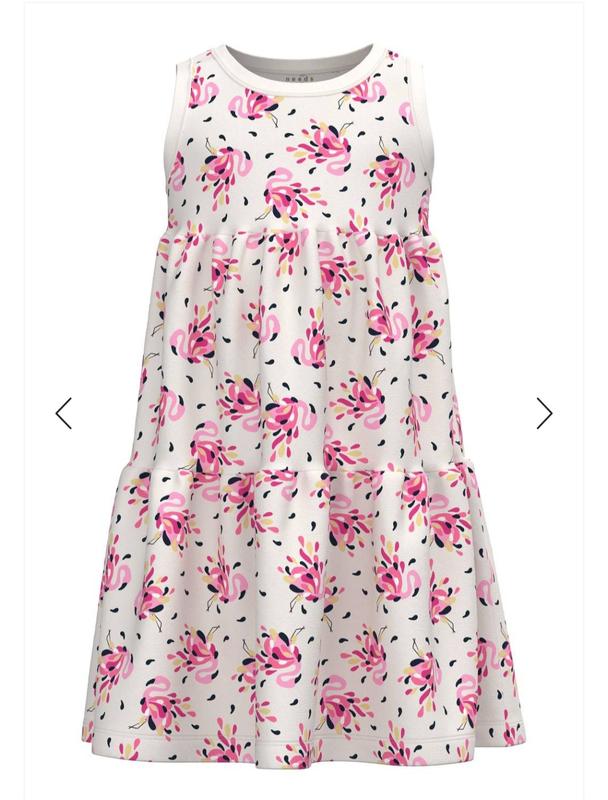Open the floral dress photo
Viewport: 608px width, 800px height.
(x=304, y=420)
